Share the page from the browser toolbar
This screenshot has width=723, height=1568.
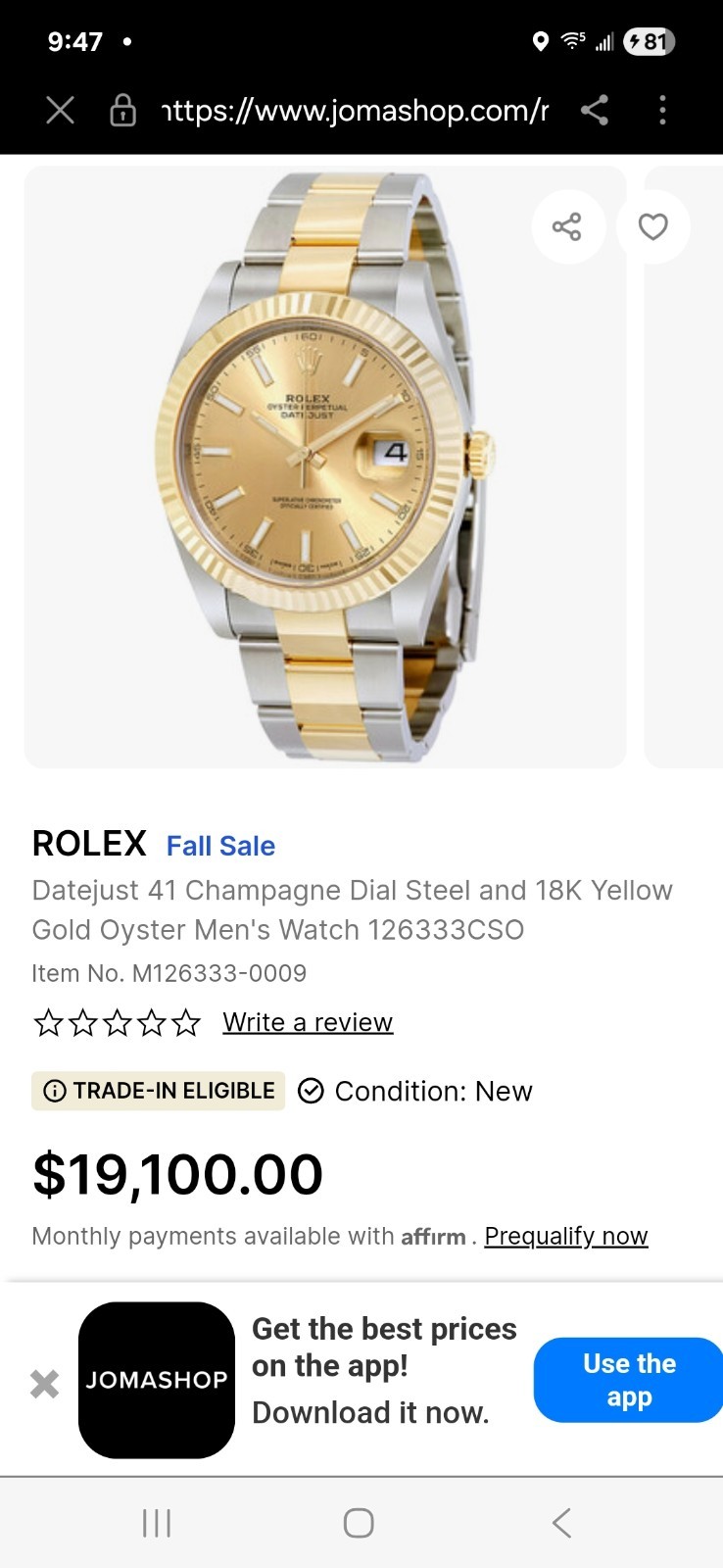[x=595, y=110]
